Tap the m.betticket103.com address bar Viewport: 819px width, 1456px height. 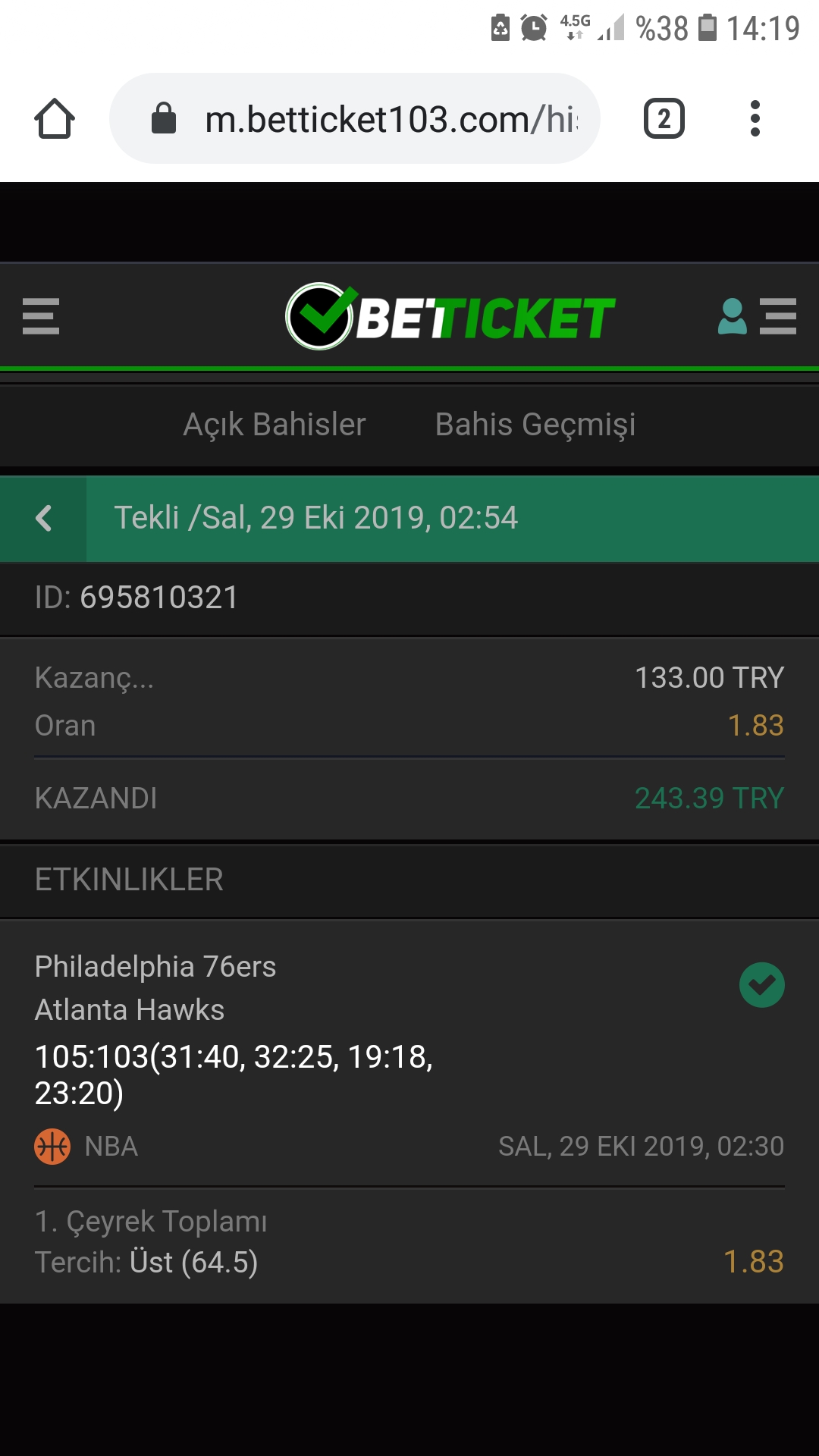click(355, 118)
